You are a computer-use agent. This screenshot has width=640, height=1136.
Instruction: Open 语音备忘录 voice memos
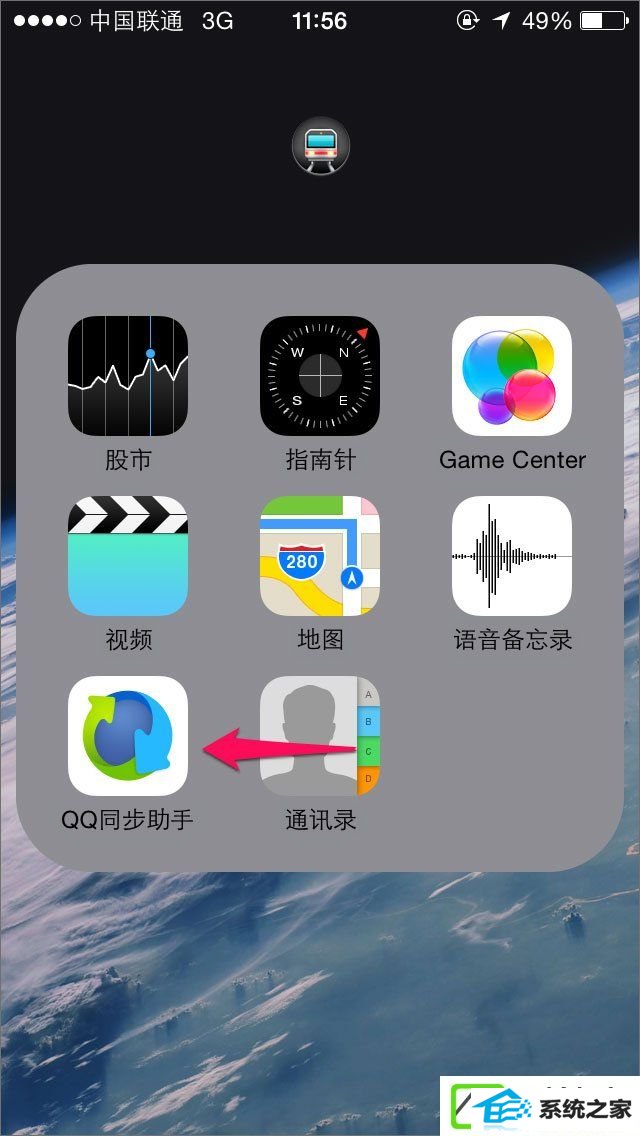coord(512,556)
